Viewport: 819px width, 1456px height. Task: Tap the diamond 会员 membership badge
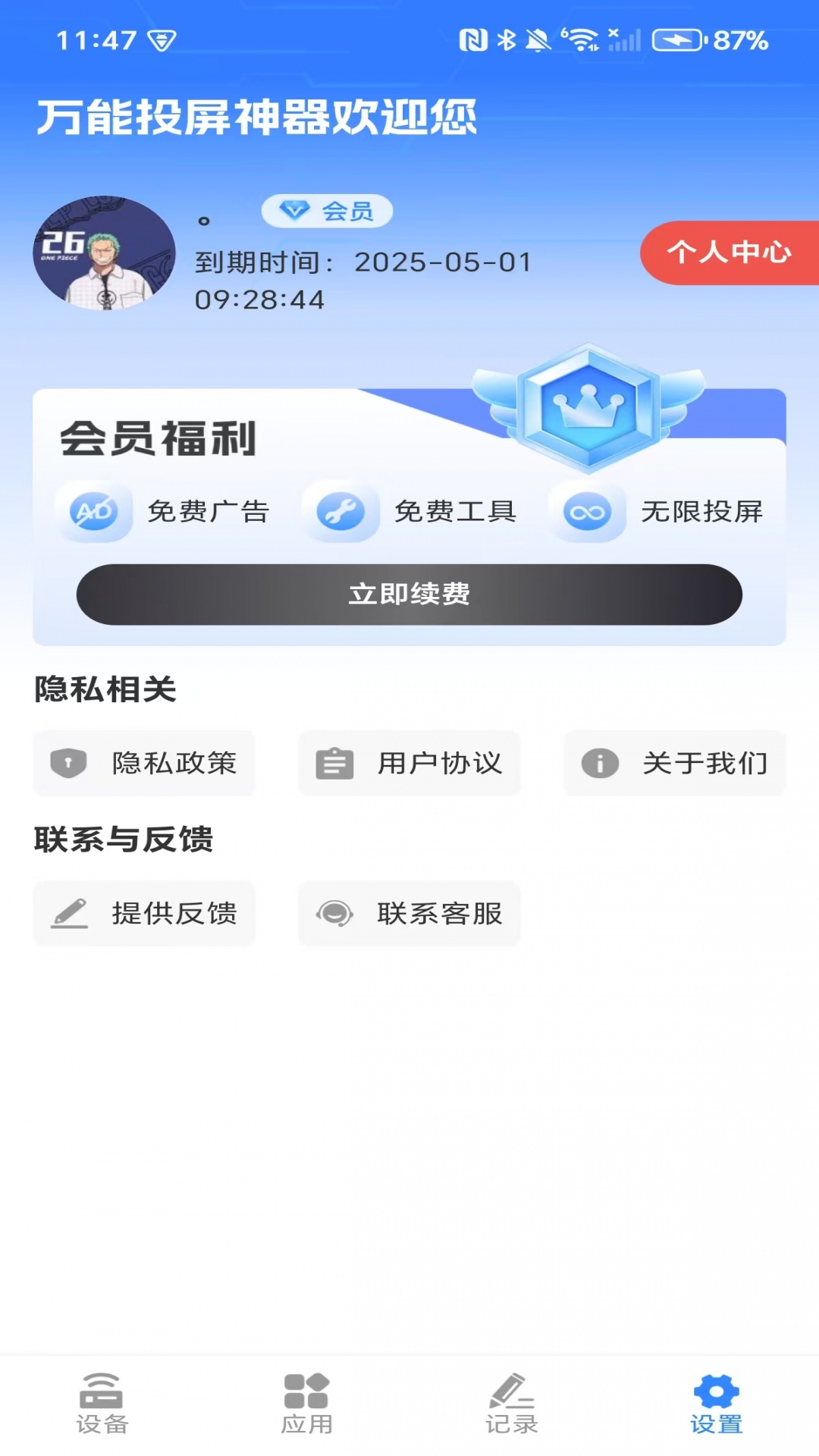[325, 212]
